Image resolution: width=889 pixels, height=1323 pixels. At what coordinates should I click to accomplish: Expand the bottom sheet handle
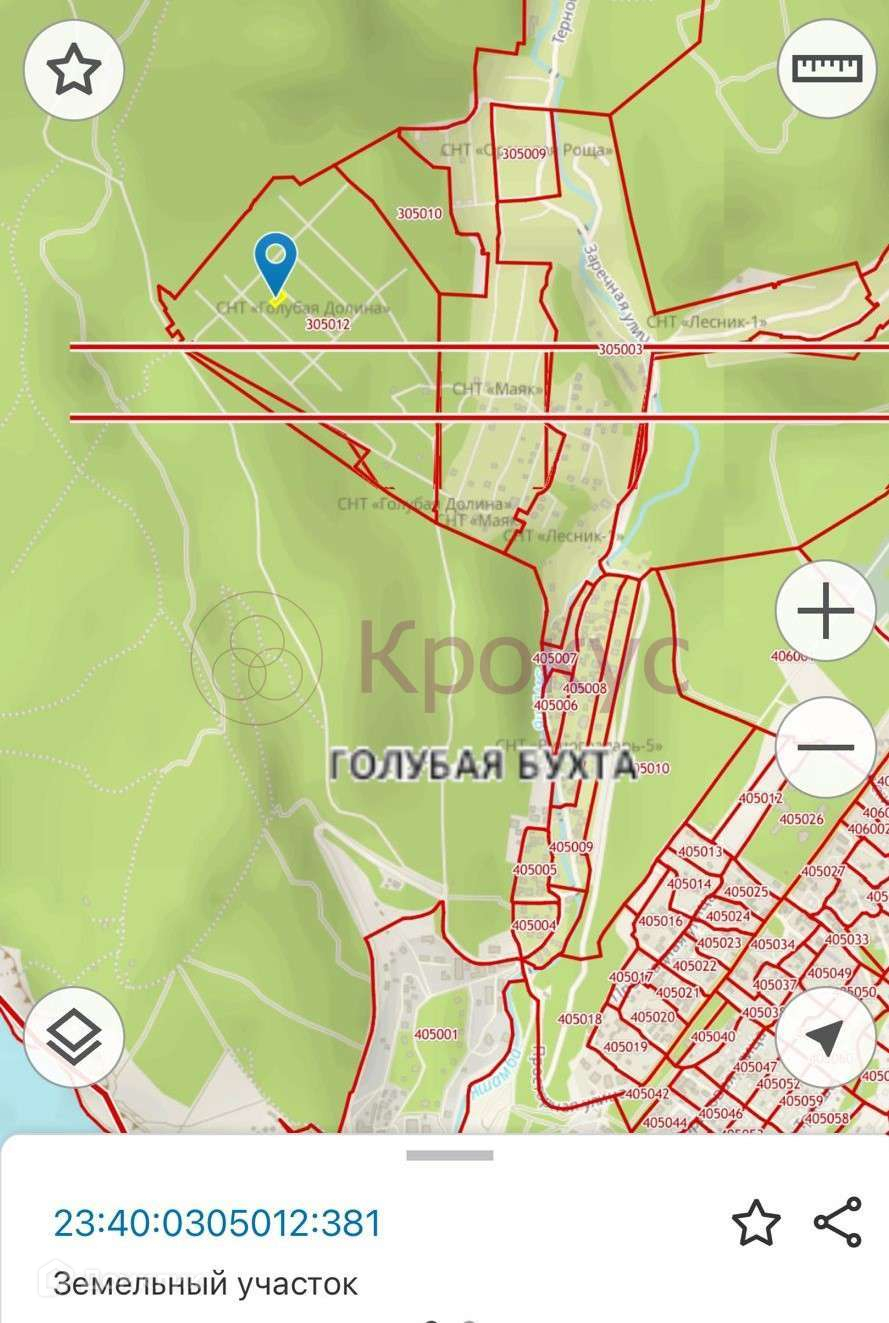tap(449, 1156)
